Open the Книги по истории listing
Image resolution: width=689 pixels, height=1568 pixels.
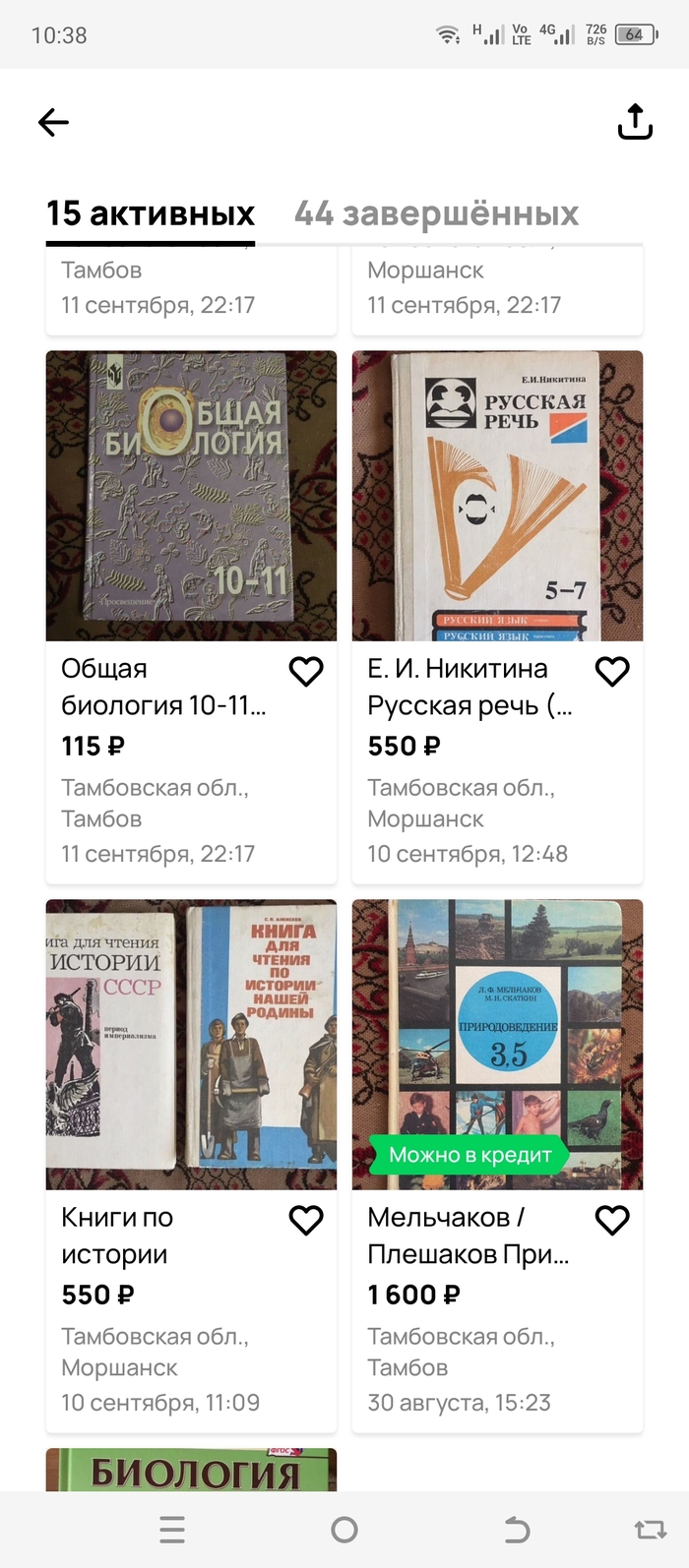(191, 1045)
